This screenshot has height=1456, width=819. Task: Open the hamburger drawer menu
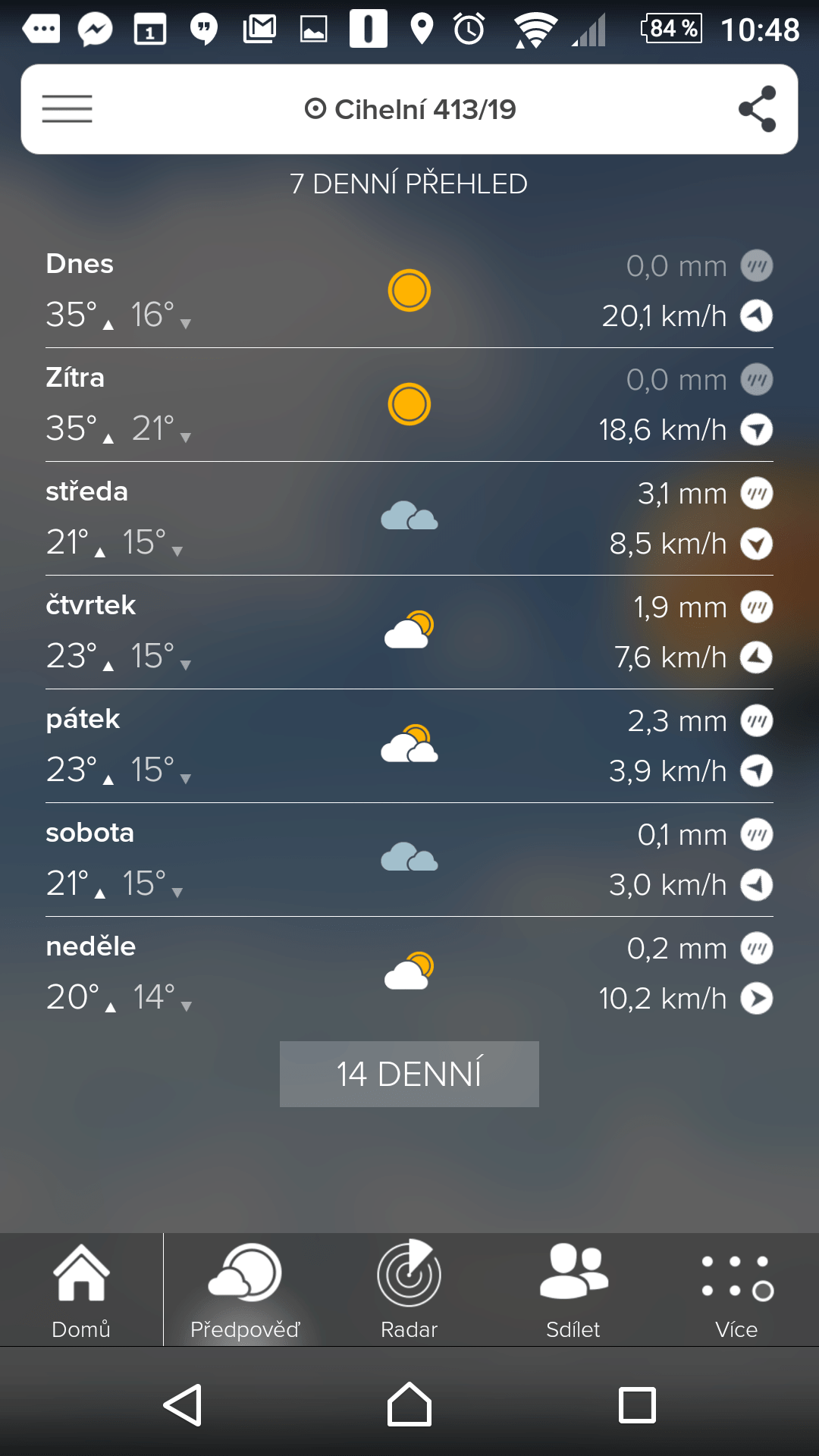(67, 109)
